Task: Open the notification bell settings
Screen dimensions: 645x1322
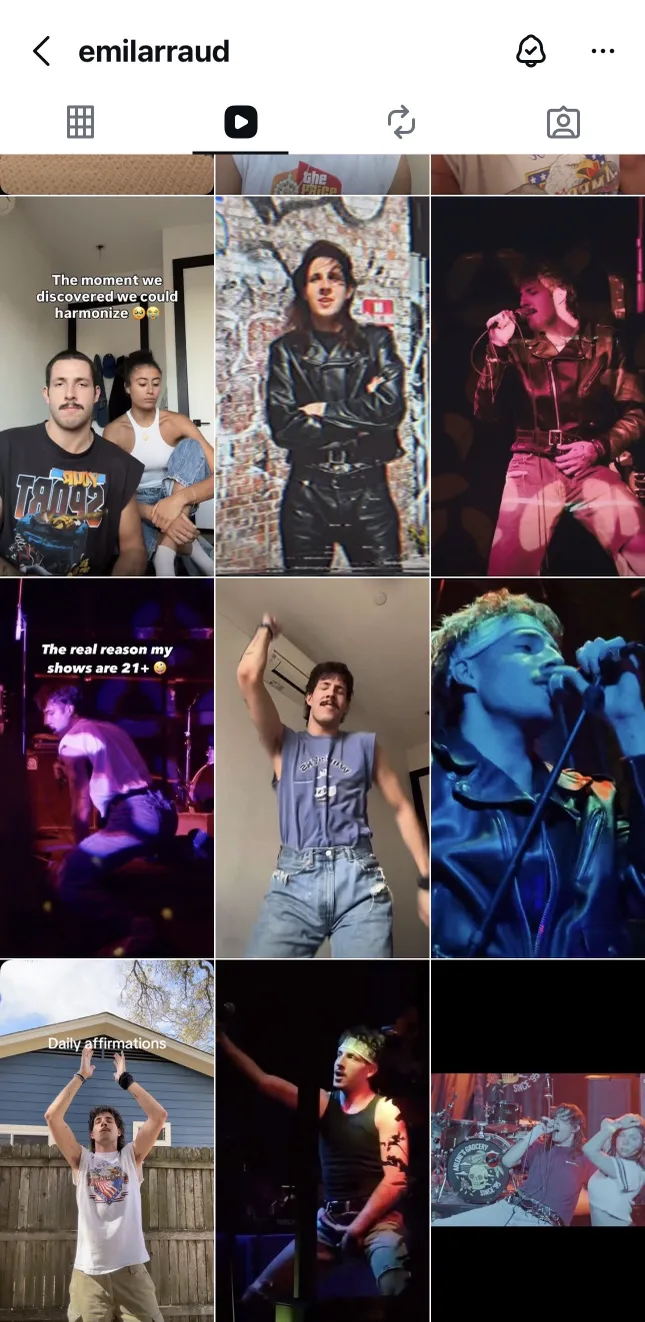Action: click(531, 52)
